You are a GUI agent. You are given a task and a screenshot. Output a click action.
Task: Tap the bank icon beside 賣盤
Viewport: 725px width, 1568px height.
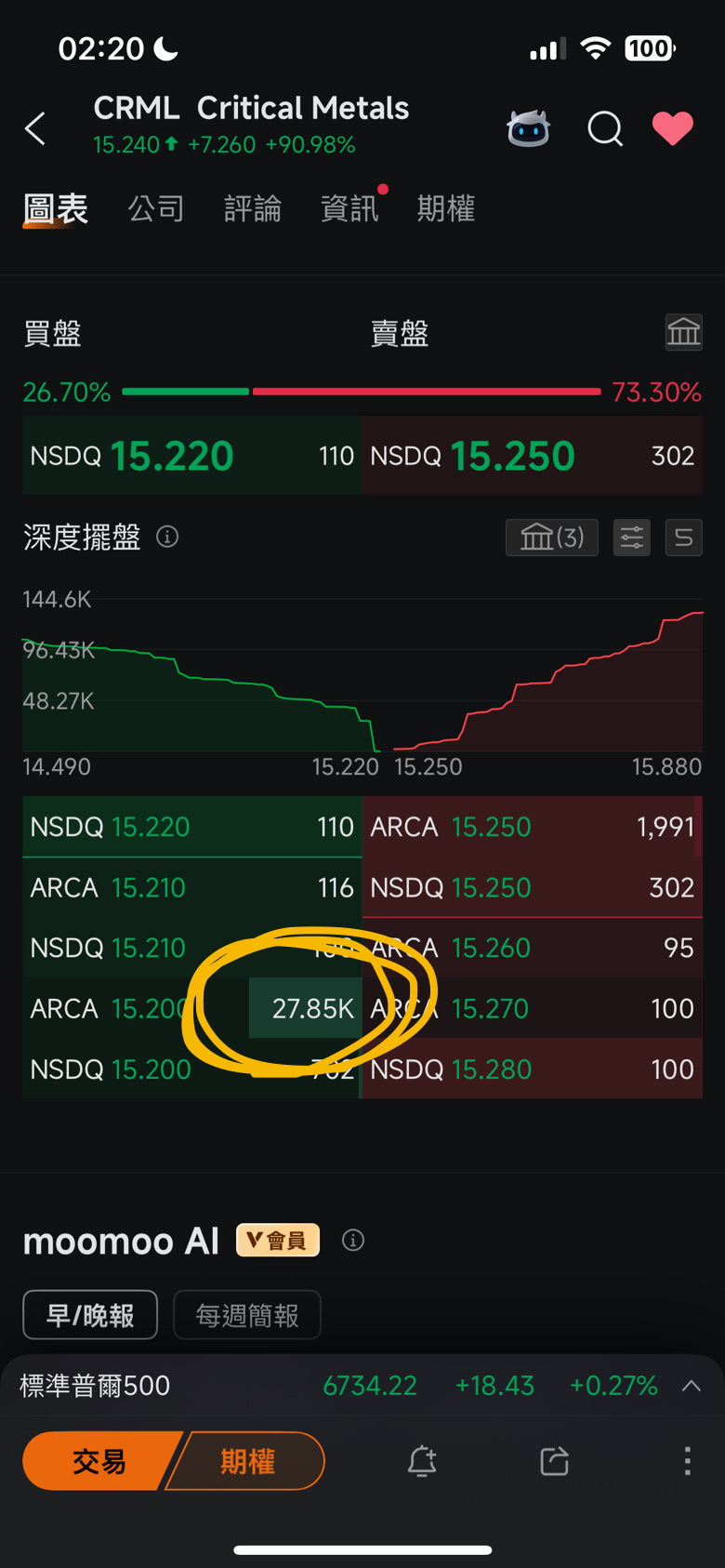pyautogui.click(x=684, y=332)
